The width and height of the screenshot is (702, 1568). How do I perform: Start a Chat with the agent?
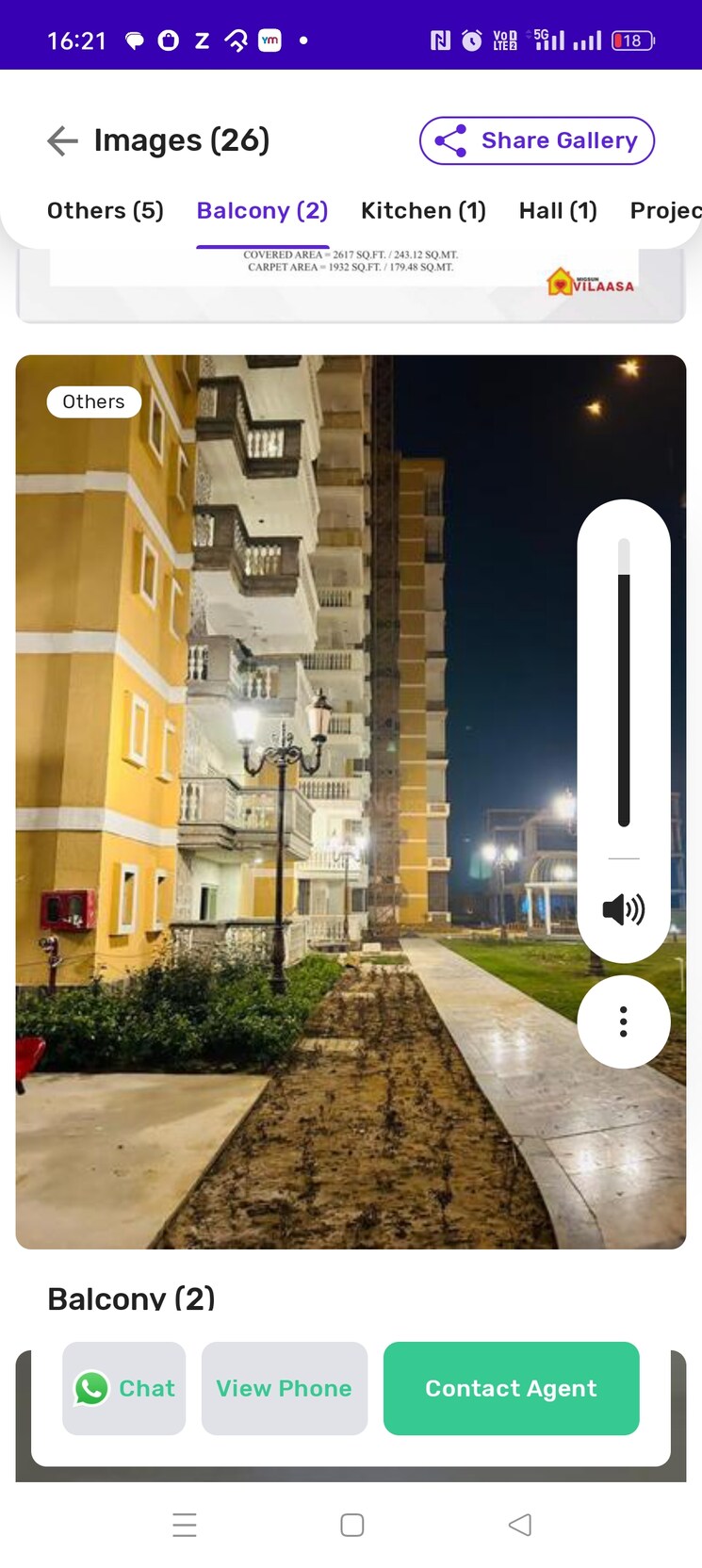point(123,1387)
